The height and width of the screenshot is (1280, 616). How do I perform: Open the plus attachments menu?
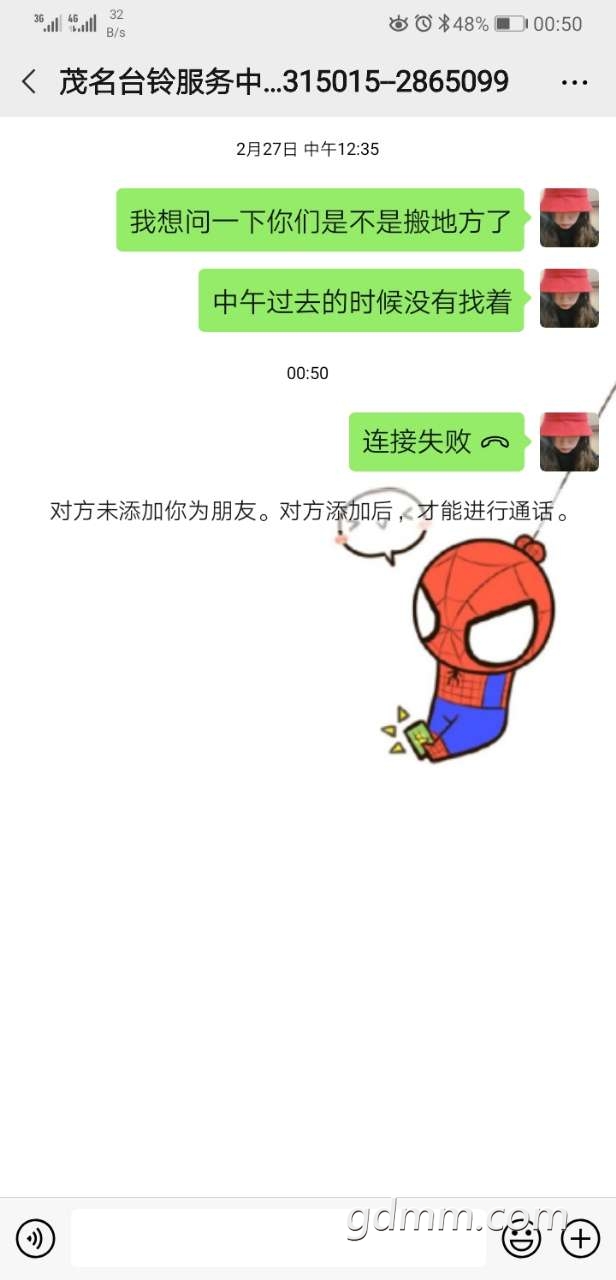(580, 1239)
